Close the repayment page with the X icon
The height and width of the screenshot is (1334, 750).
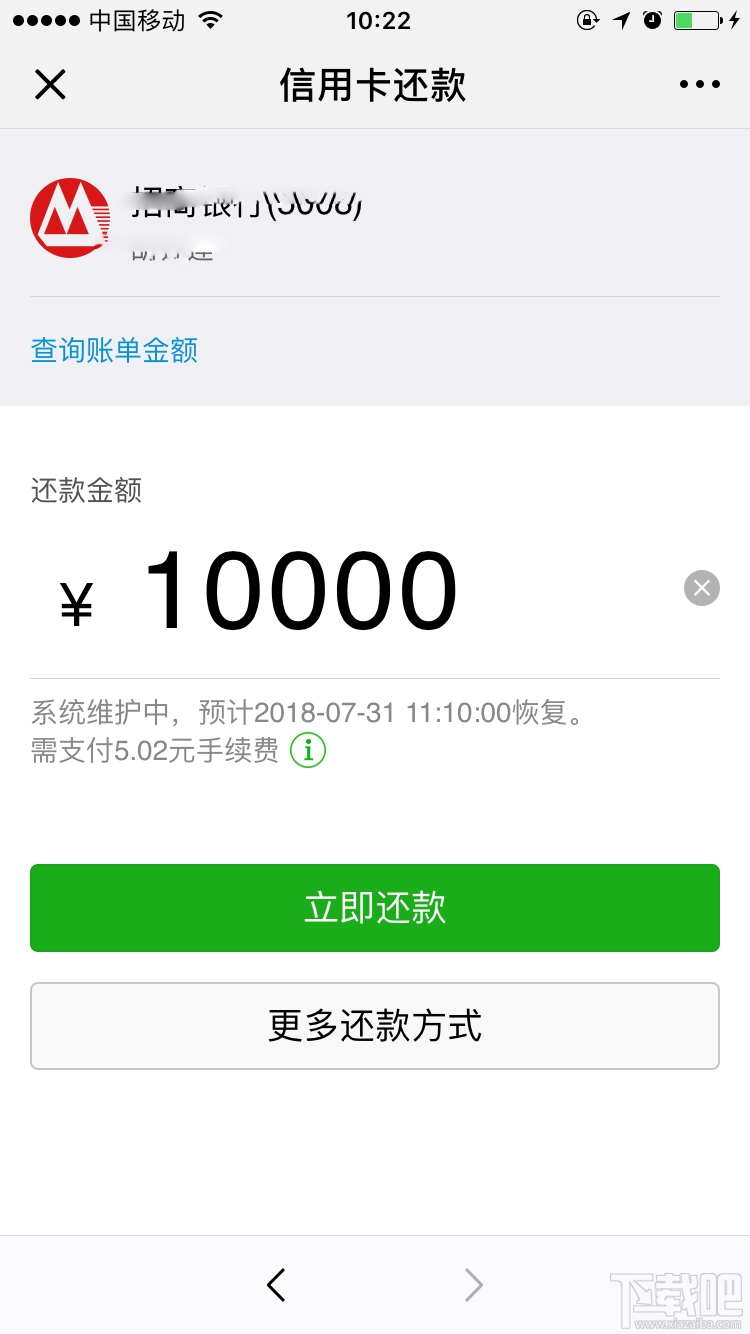49,84
